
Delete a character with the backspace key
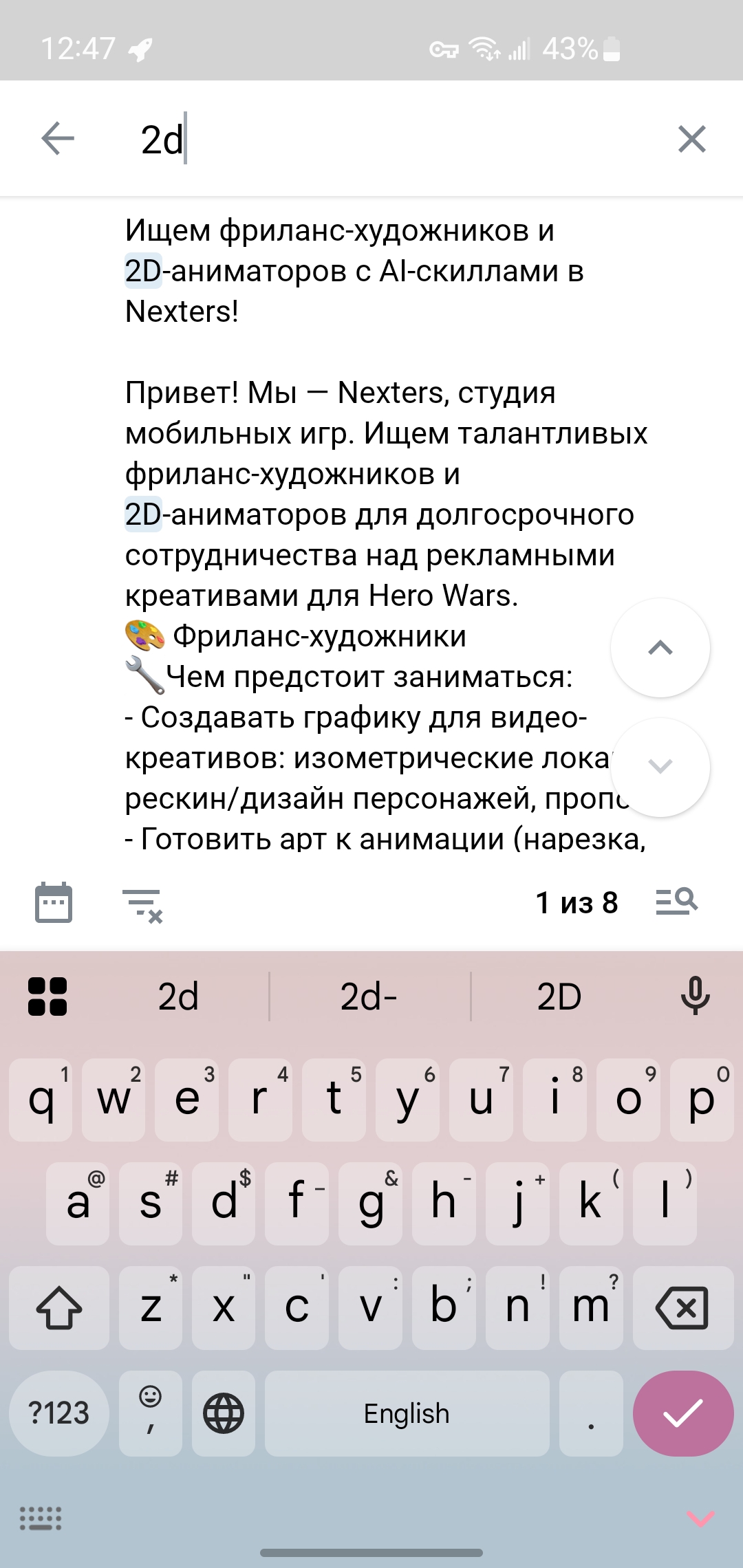pos(682,1307)
